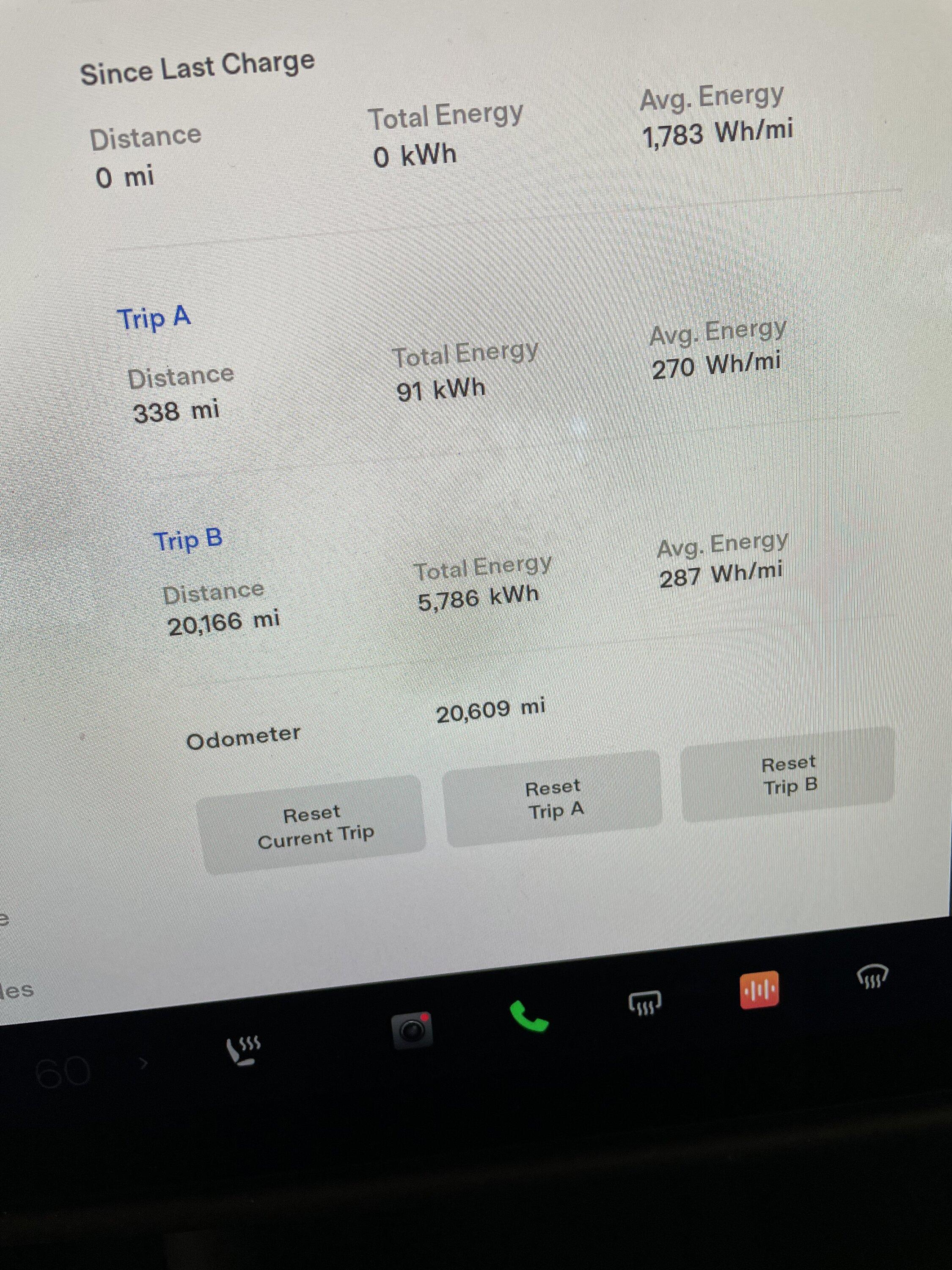Reset Trip B statistics
The image size is (952, 1270).
[x=788, y=775]
